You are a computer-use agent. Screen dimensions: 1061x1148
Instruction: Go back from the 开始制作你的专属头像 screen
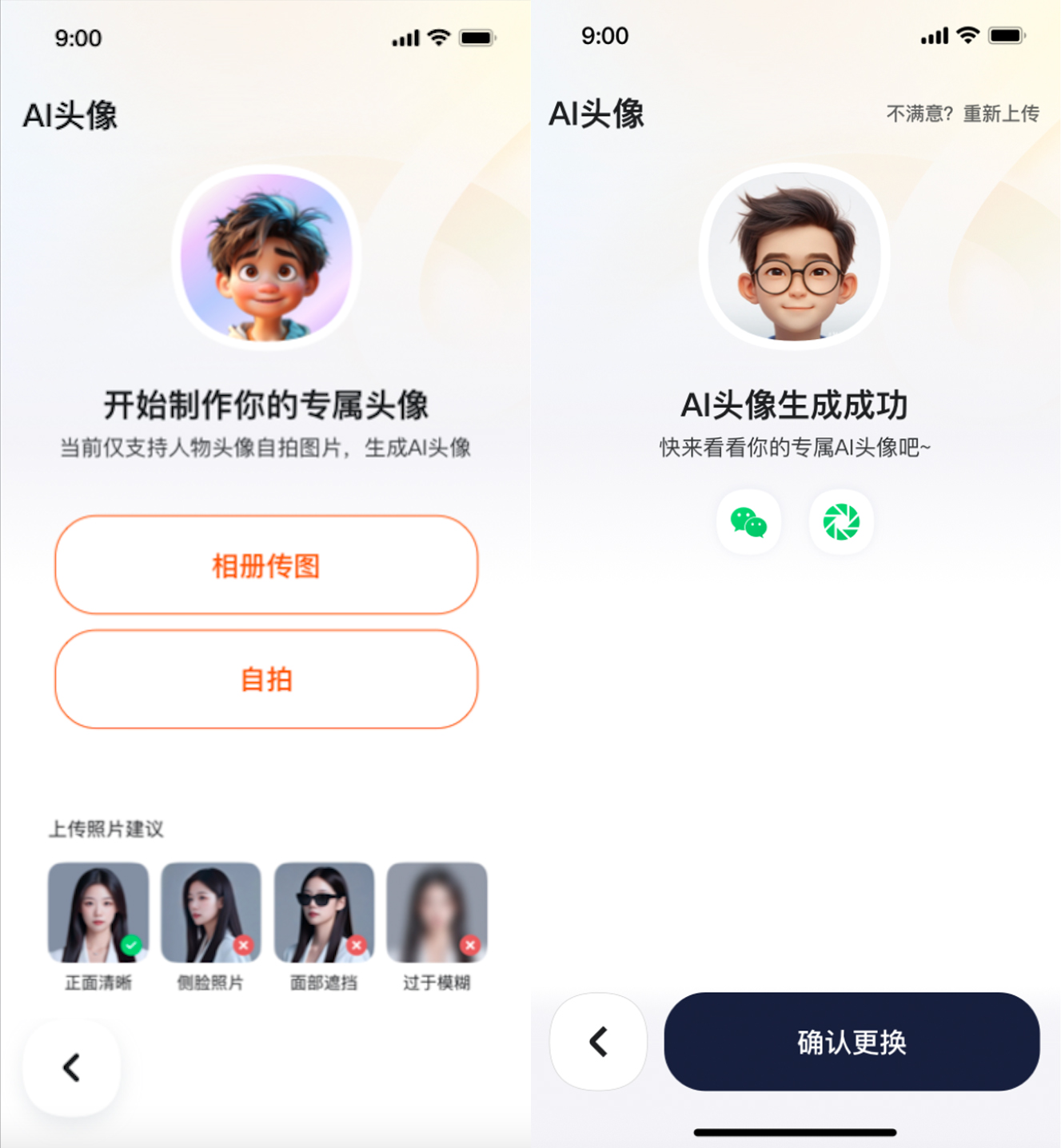72,1067
